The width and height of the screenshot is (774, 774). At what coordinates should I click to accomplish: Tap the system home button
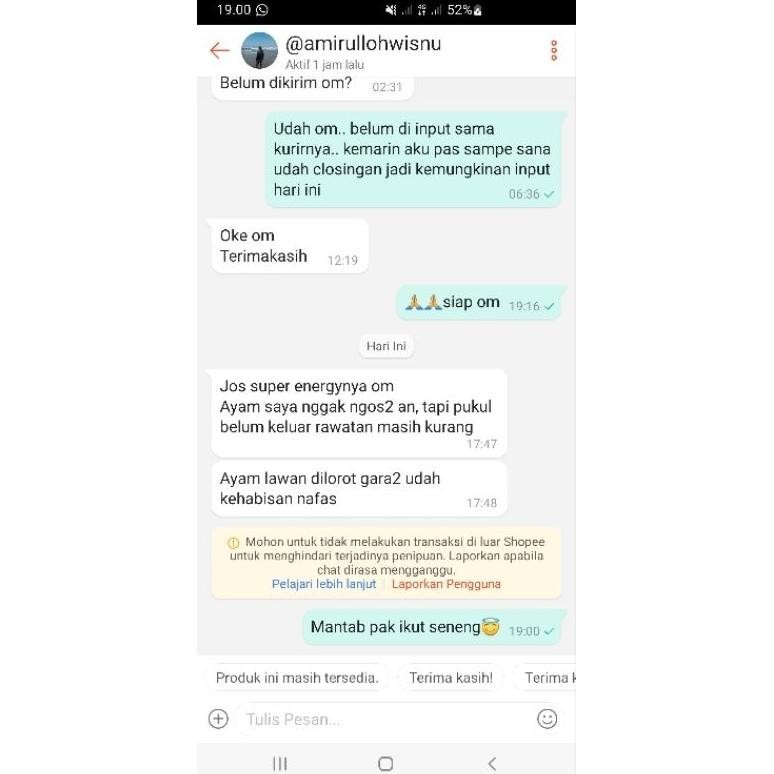pos(385,764)
